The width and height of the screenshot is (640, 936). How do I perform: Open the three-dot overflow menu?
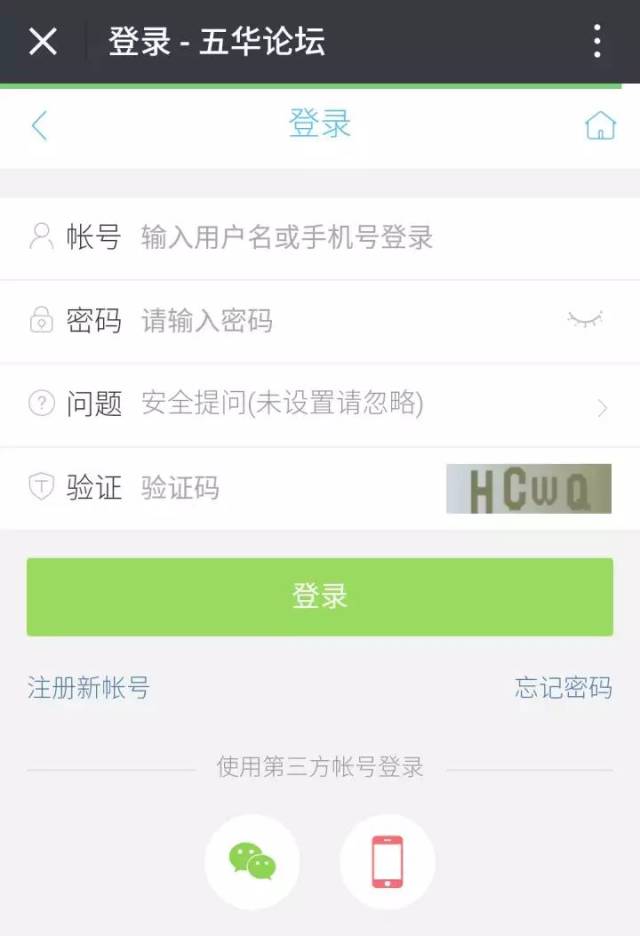(x=597, y=41)
